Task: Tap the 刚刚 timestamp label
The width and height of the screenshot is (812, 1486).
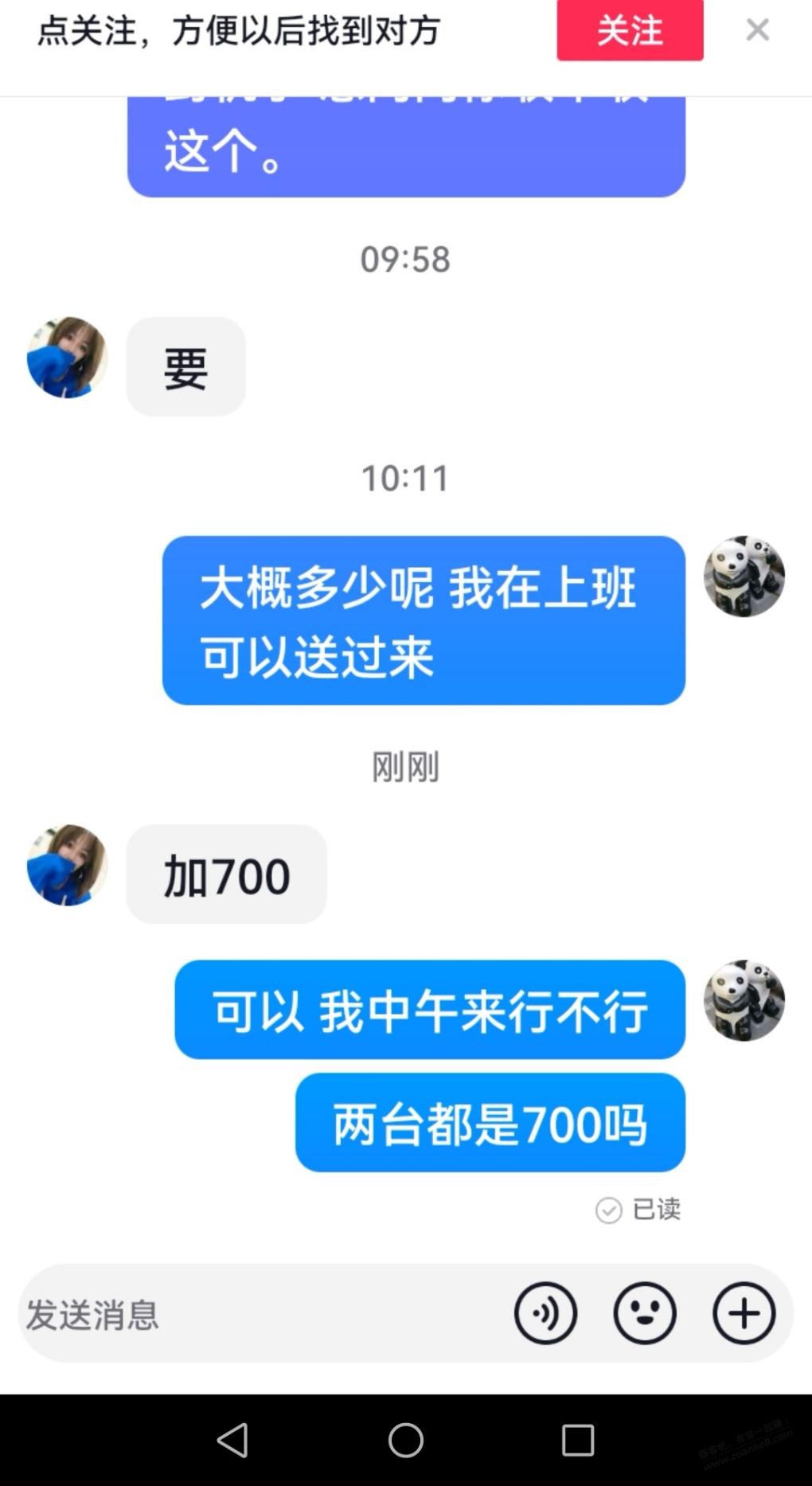Action: tap(406, 767)
